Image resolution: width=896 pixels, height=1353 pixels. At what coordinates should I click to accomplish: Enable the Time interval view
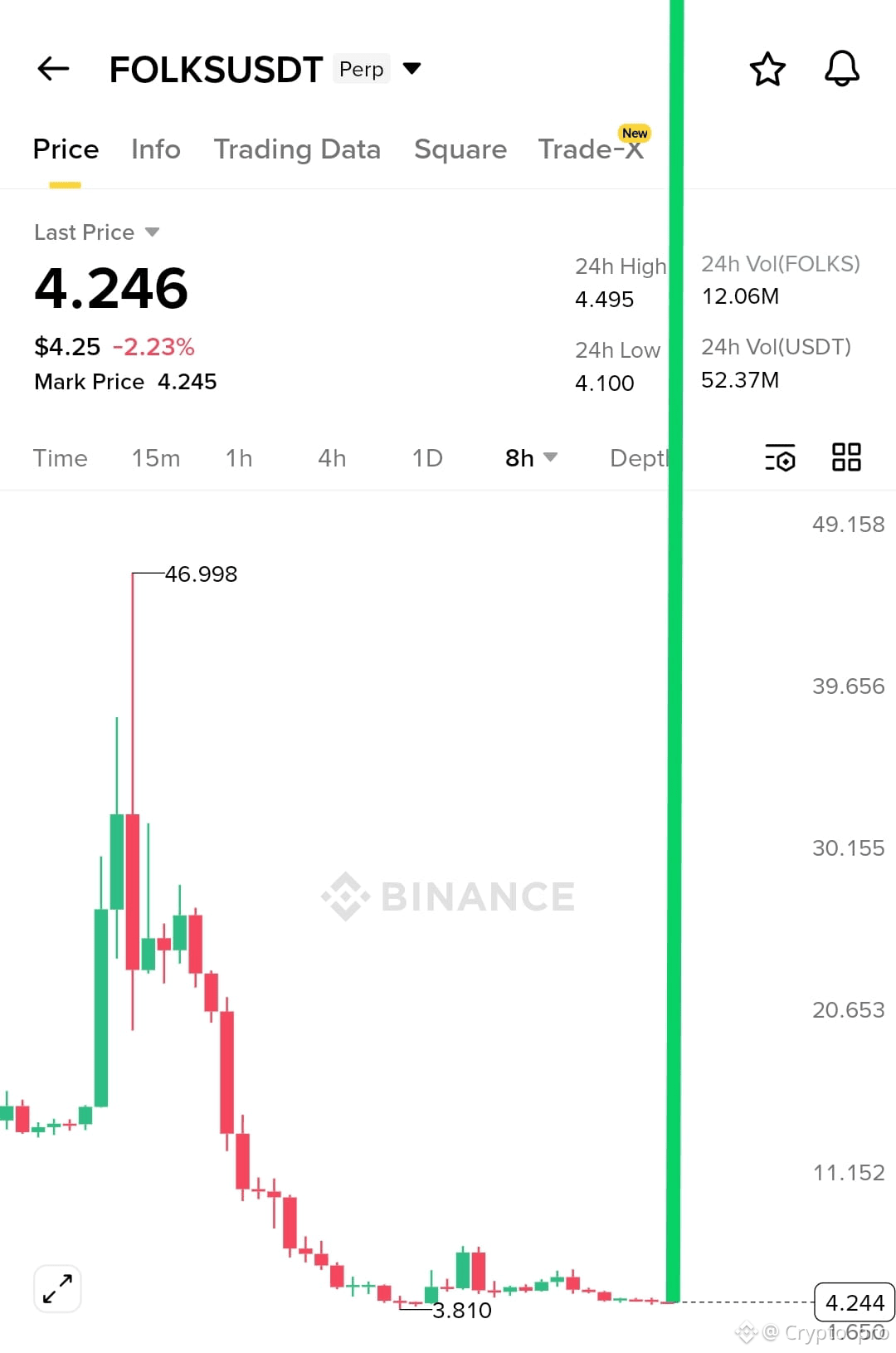(60, 457)
